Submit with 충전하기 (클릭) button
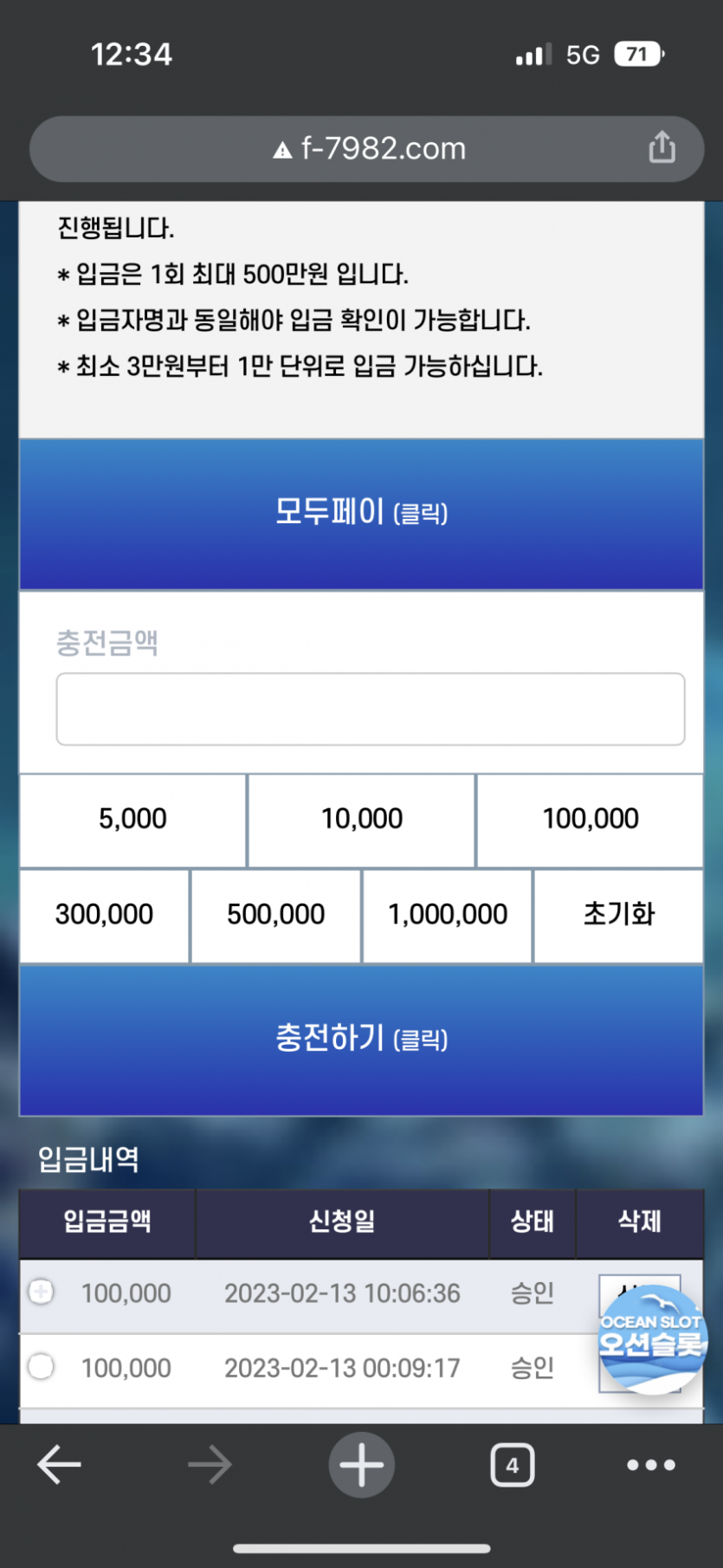 click(361, 1040)
